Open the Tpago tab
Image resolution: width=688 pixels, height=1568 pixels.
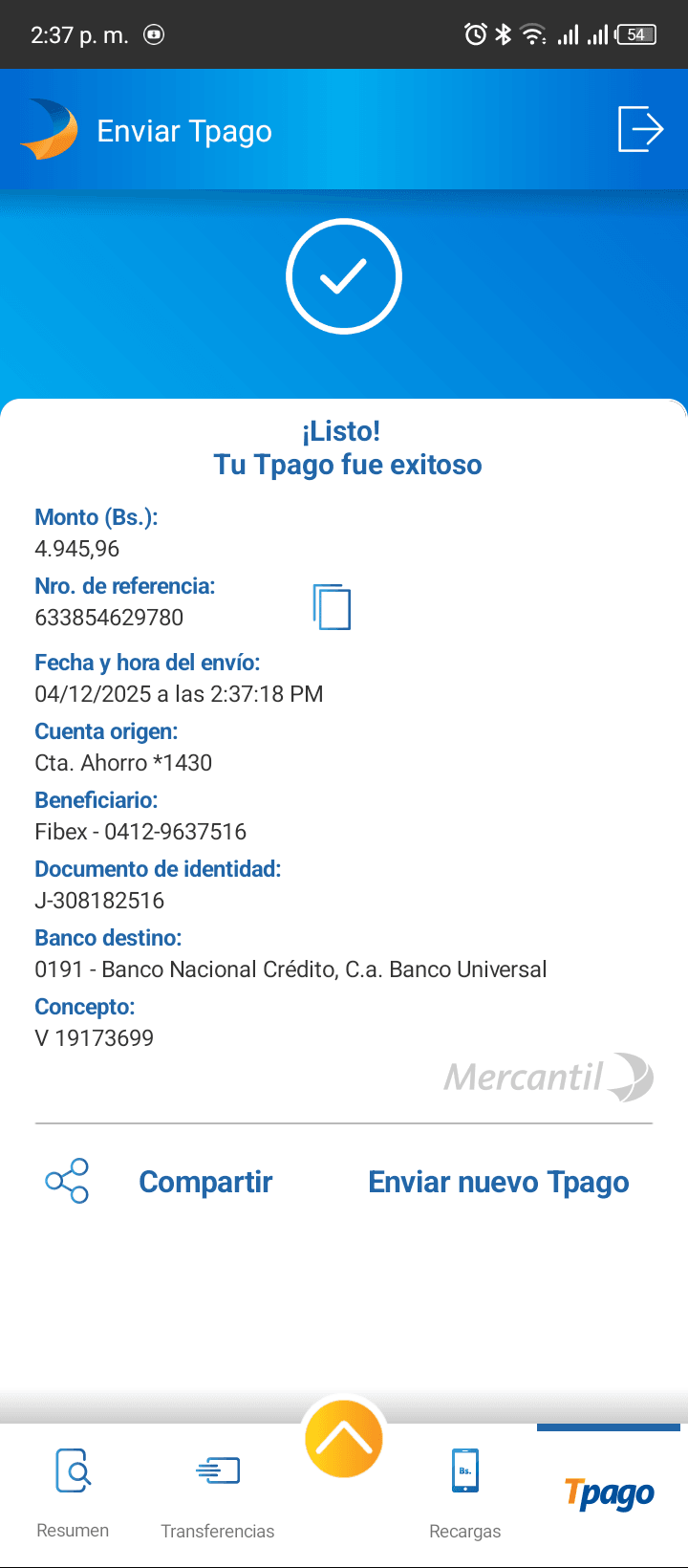coord(609,1492)
